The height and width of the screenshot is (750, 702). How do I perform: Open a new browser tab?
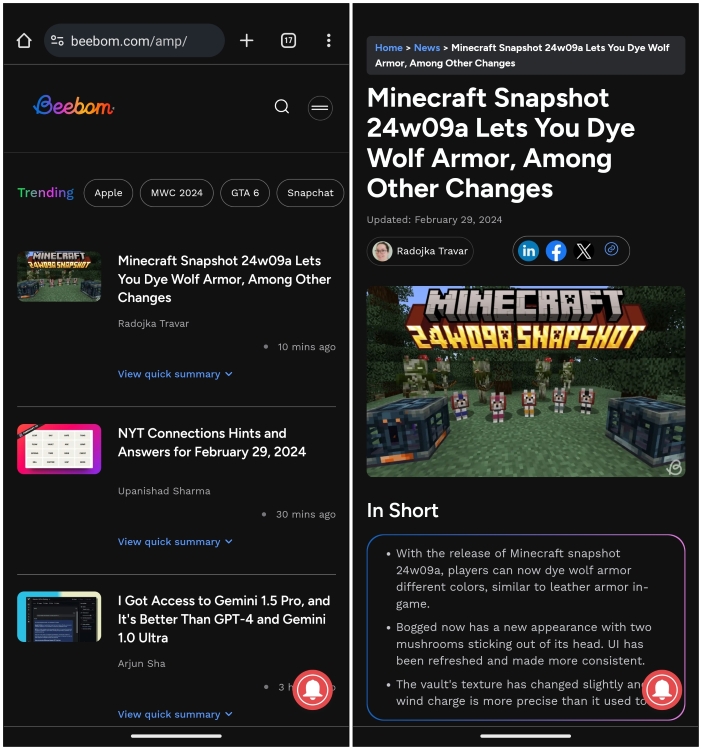tap(247, 41)
